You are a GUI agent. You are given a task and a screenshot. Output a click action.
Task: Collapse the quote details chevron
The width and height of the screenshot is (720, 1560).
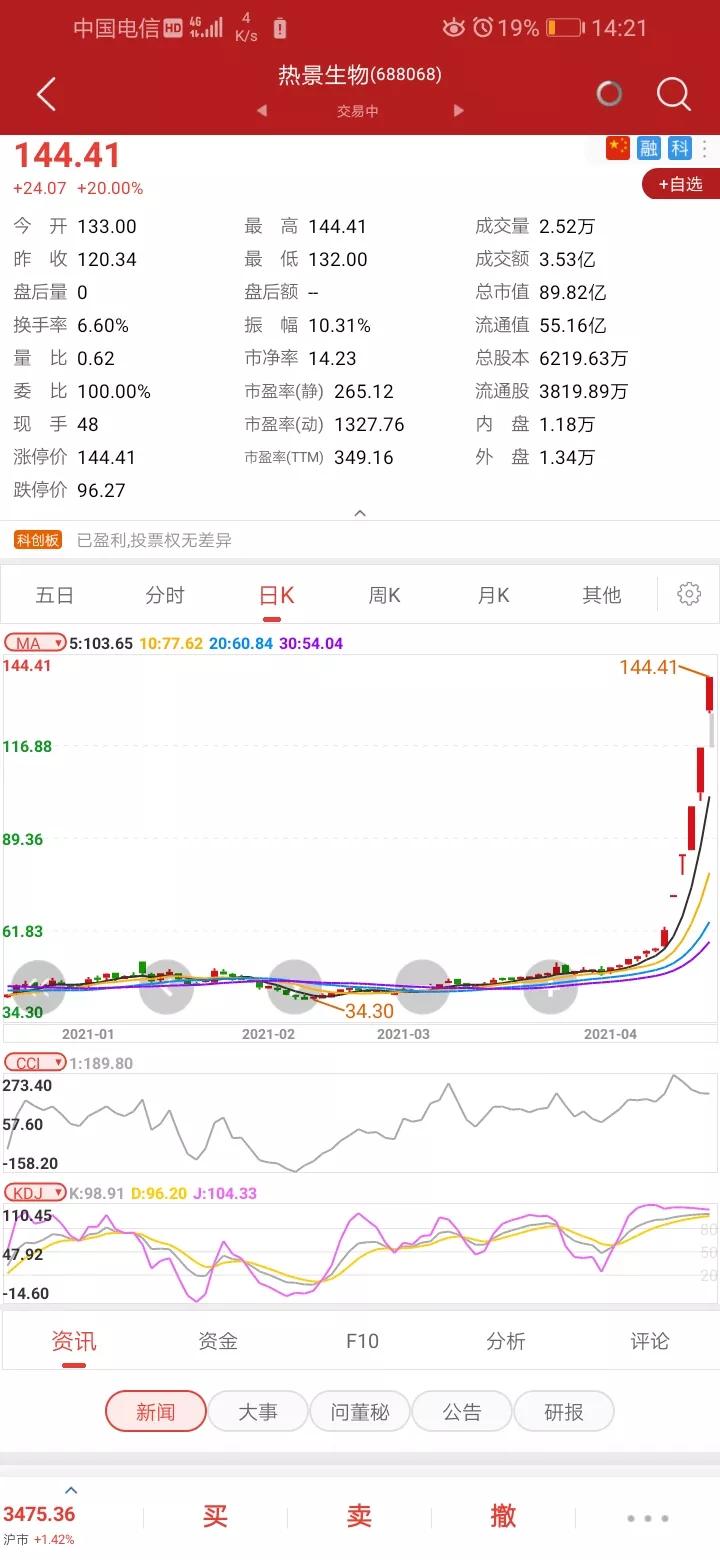coord(360,513)
